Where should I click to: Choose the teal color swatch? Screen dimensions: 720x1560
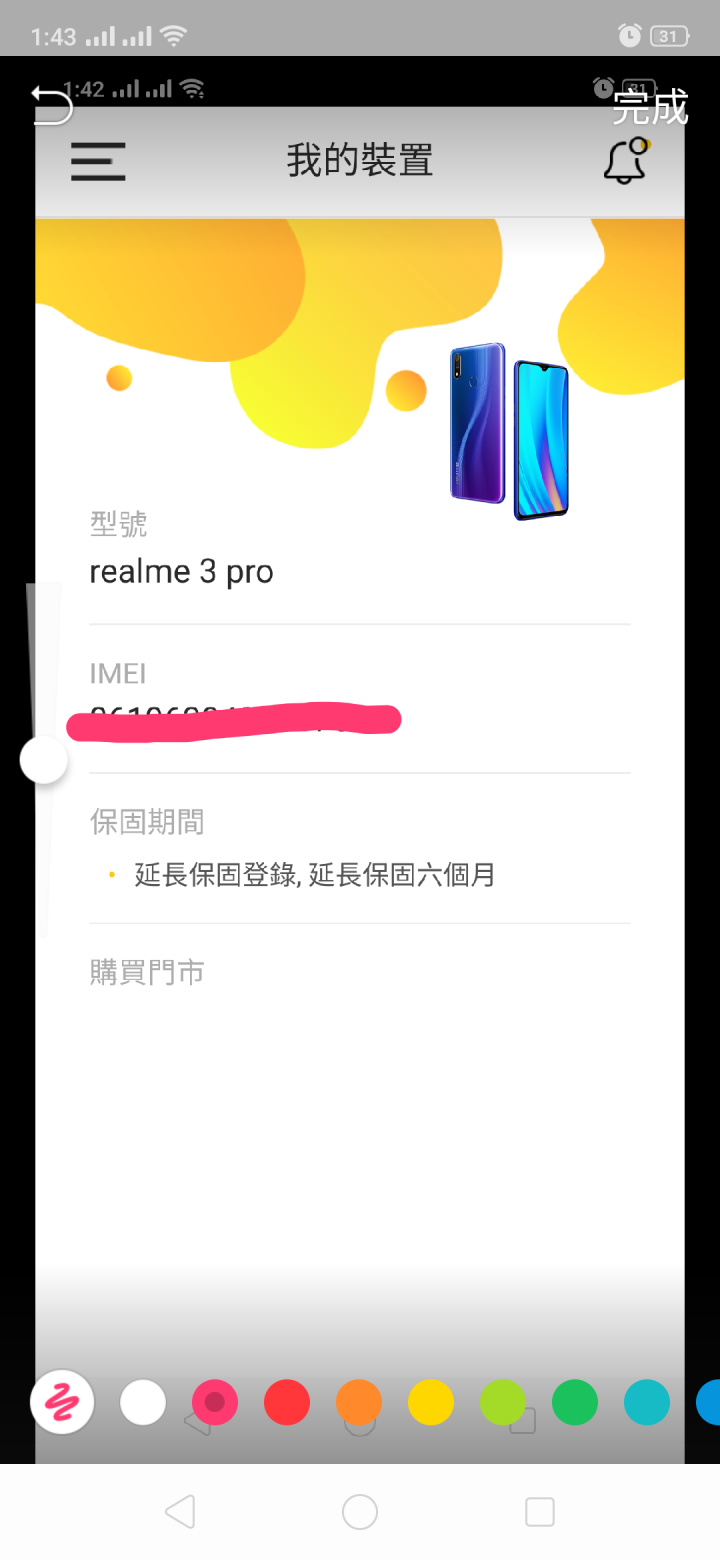[647, 1402]
